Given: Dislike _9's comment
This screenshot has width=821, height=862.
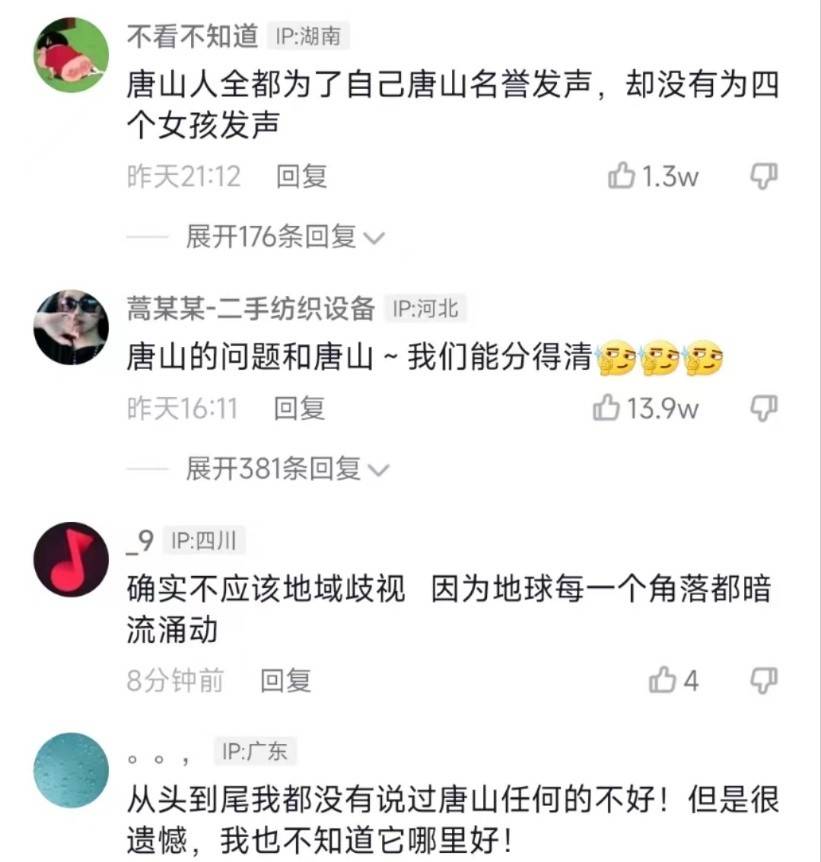Looking at the screenshot, I should click(764, 680).
